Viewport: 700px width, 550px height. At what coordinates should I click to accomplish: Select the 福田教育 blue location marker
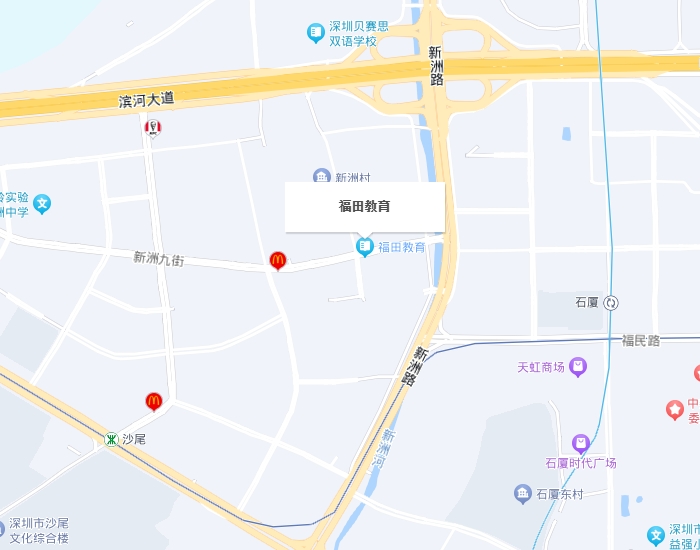(x=365, y=246)
